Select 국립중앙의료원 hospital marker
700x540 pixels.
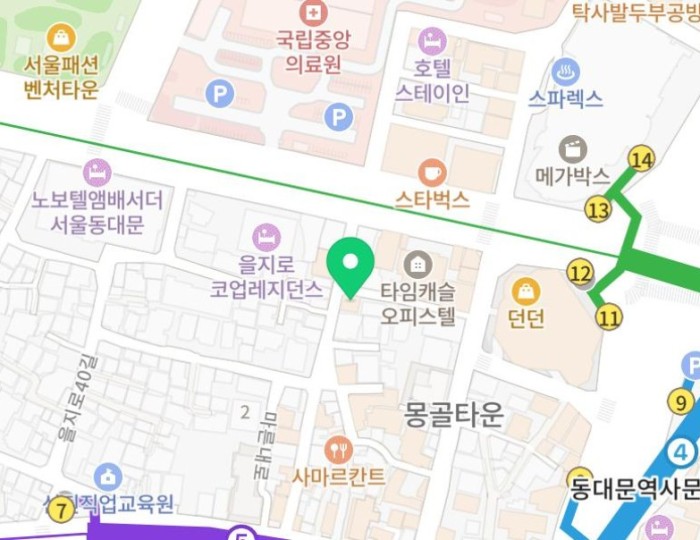pyautogui.click(x=315, y=14)
